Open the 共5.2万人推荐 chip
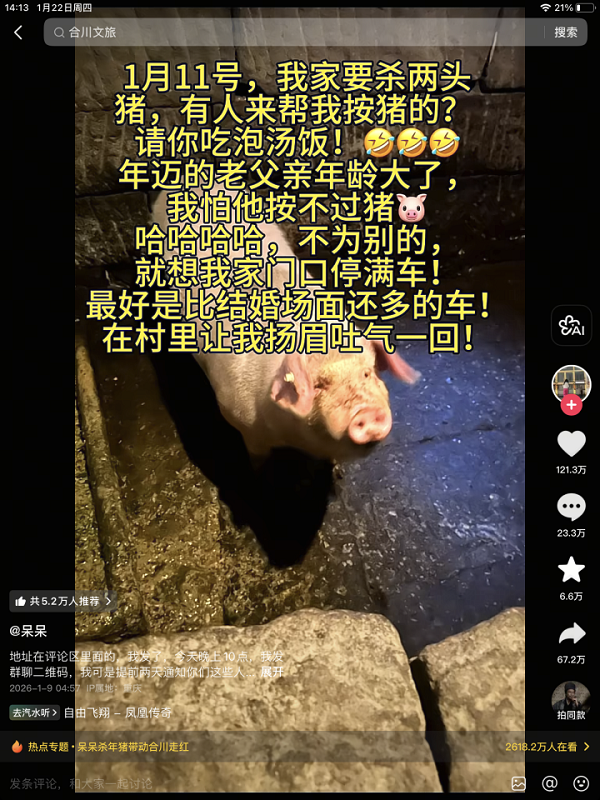This screenshot has width=600, height=800. coord(62,601)
